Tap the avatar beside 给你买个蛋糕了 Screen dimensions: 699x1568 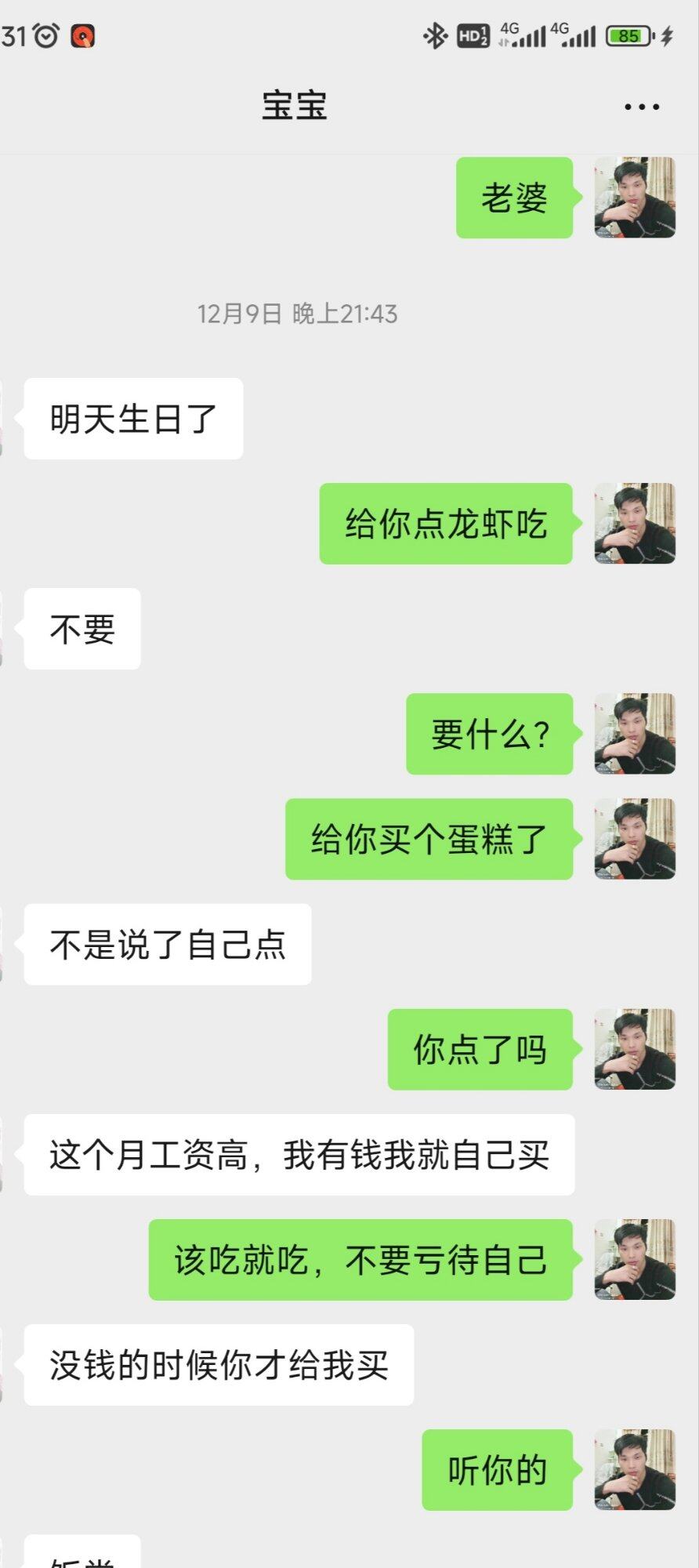point(635,839)
